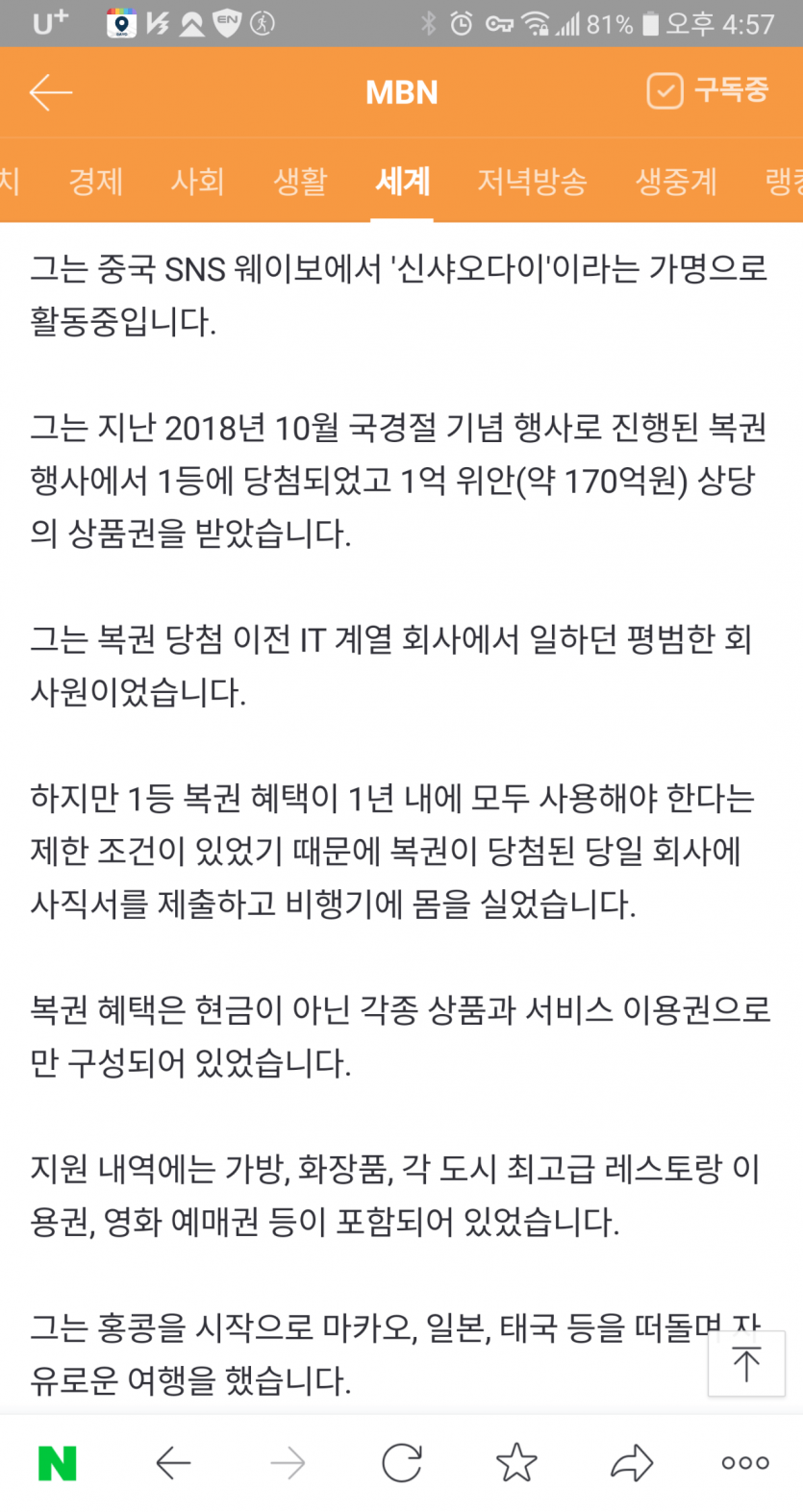Open the 생활 tab

(x=300, y=181)
